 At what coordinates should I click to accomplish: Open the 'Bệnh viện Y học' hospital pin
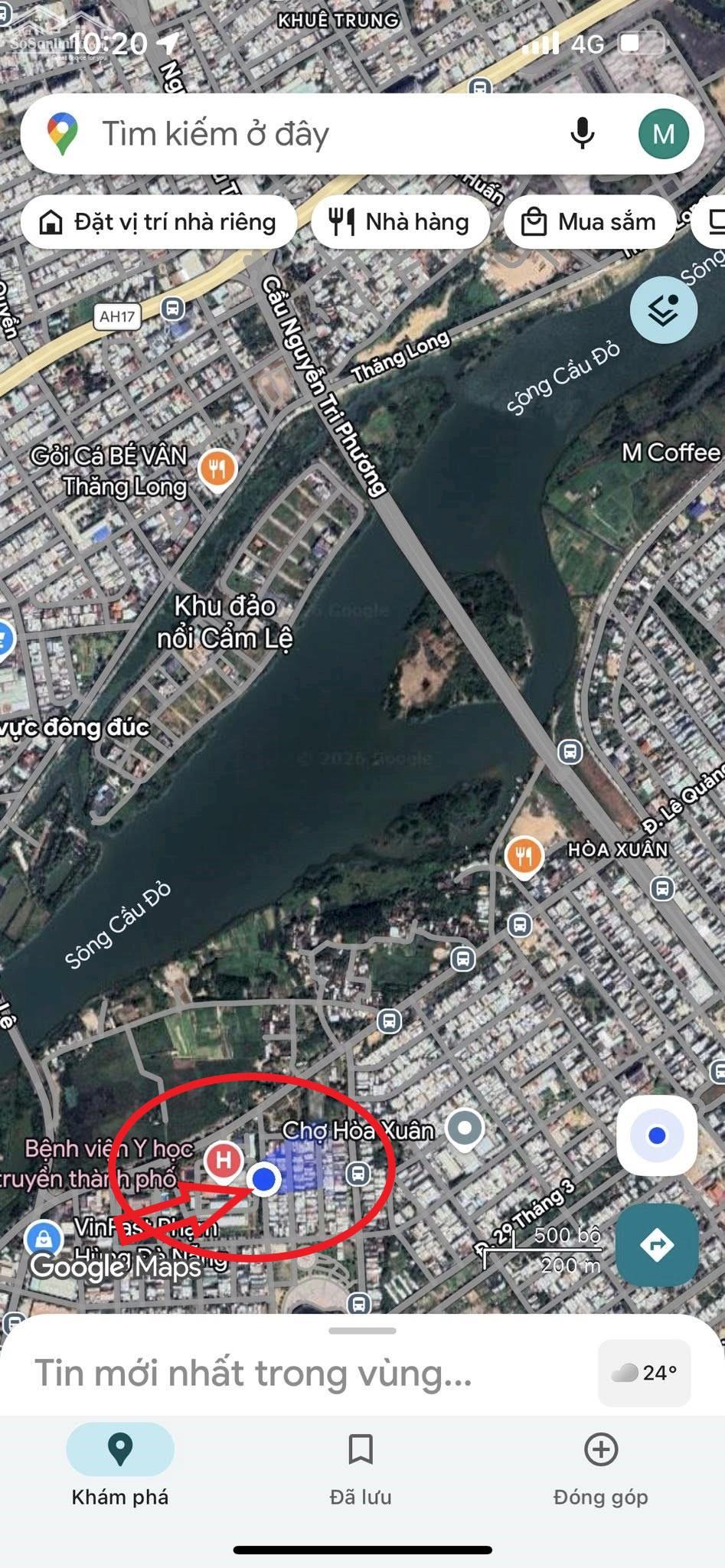[x=224, y=1161]
